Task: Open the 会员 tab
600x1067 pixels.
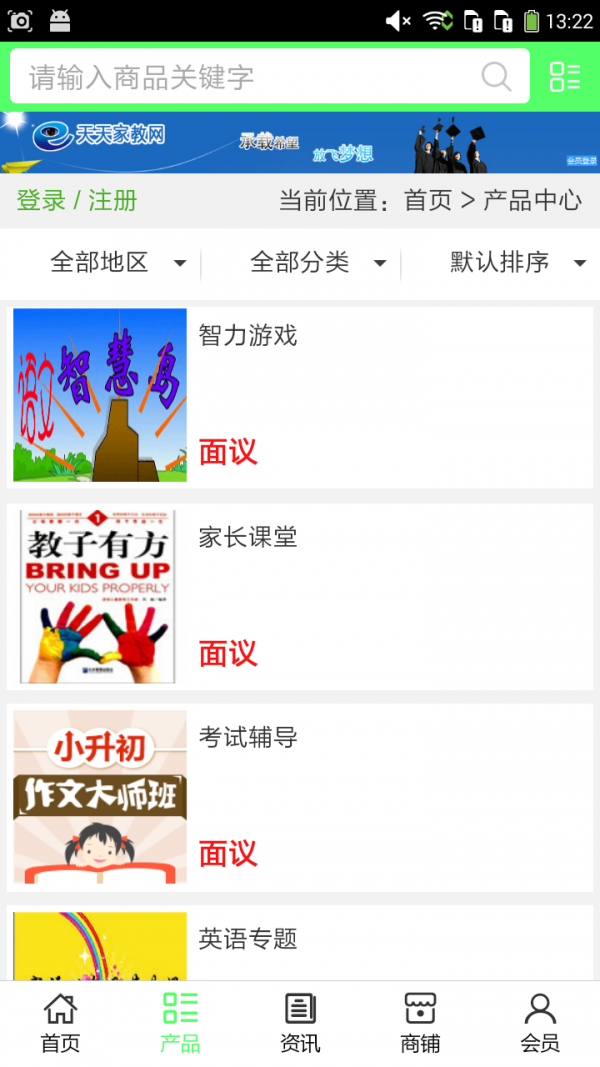Action: 540,1023
